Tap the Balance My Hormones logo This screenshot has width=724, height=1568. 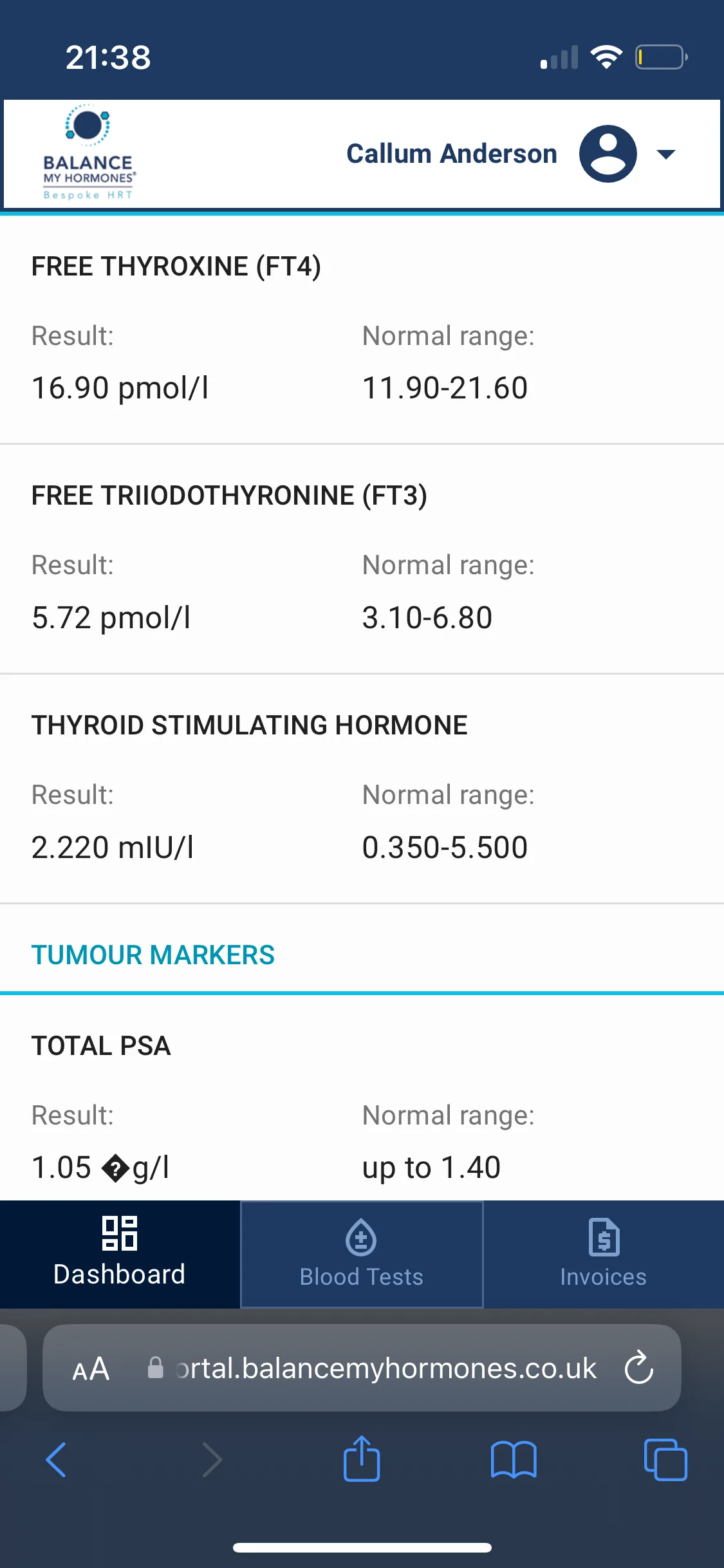89,153
